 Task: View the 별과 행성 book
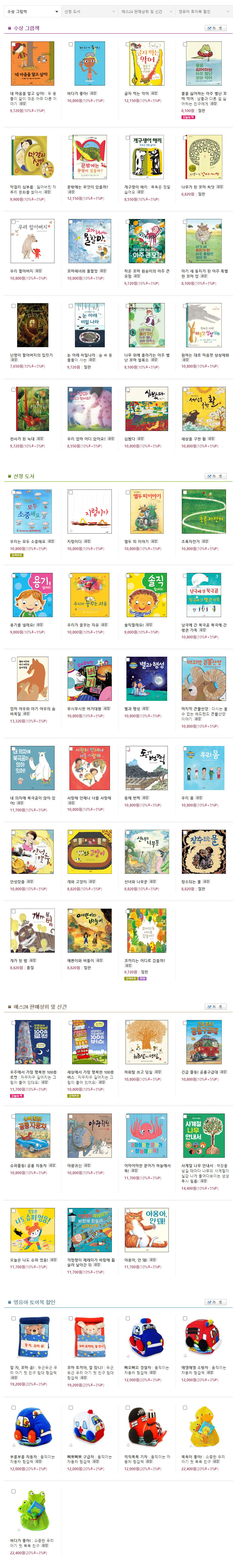pyautogui.click(x=147, y=679)
